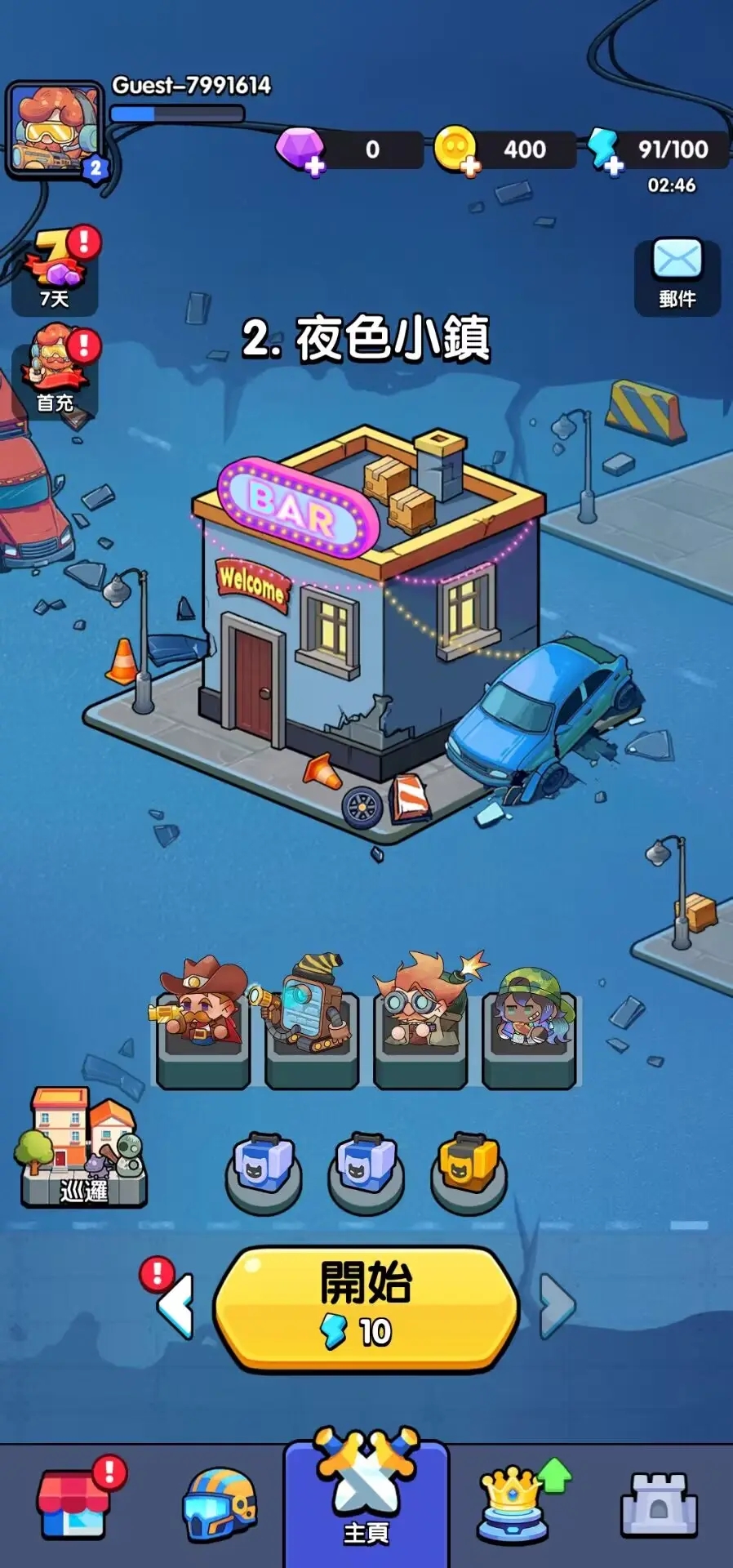Add more purple gems
Image resolution: width=733 pixels, height=1568 pixels.
click(314, 167)
